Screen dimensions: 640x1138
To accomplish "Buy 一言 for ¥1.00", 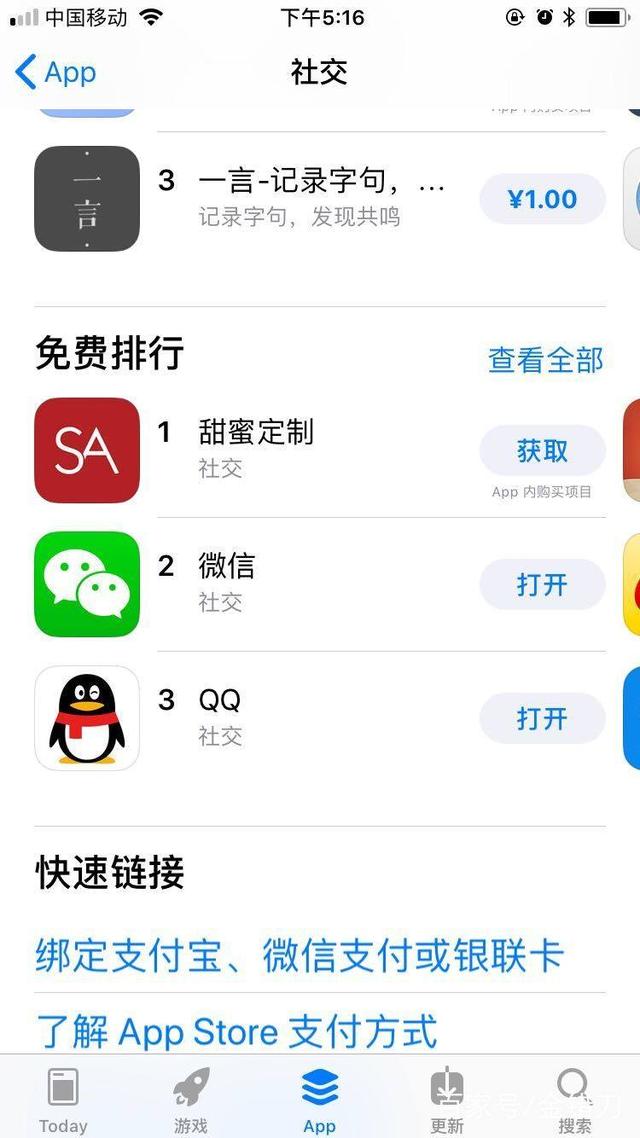I will tap(542, 199).
